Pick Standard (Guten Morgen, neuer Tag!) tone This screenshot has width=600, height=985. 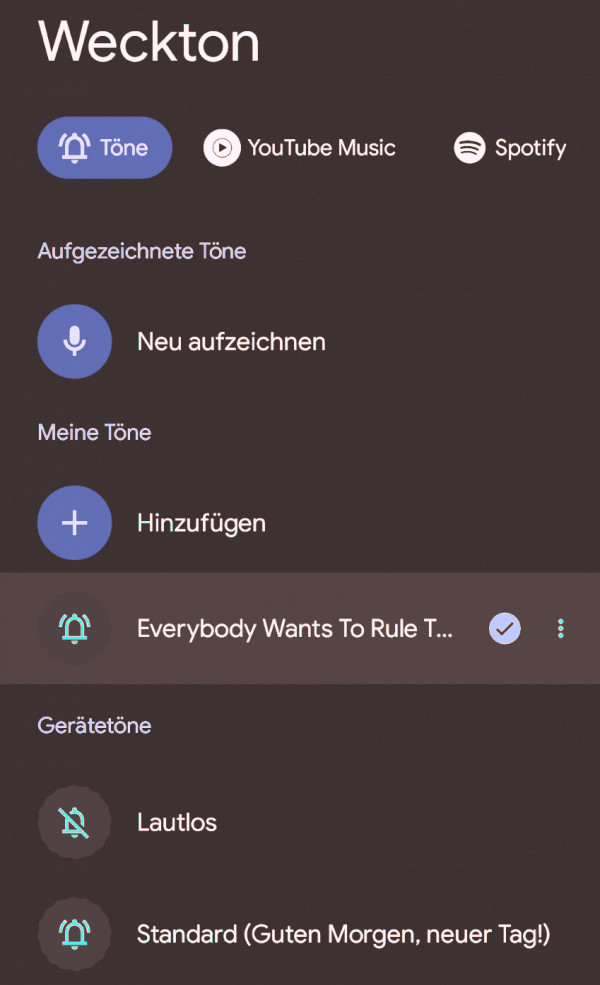coord(300,934)
